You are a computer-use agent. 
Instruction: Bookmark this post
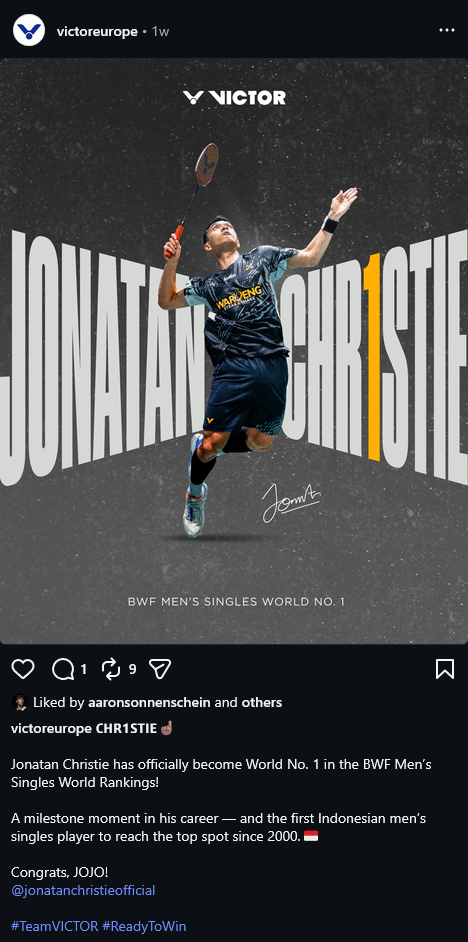pyautogui.click(x=445, y=669)
